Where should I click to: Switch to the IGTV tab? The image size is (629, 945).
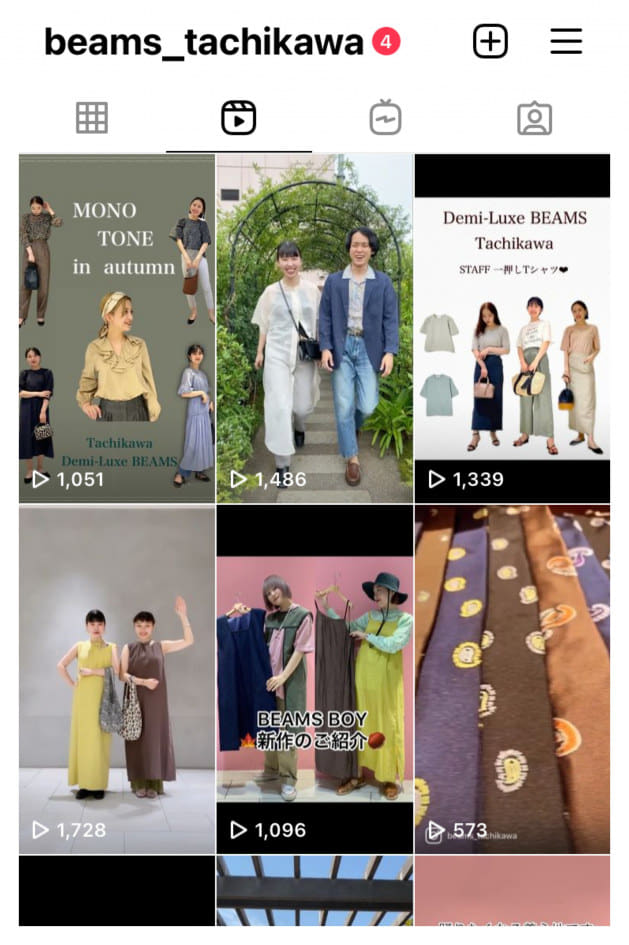(385, 119)
